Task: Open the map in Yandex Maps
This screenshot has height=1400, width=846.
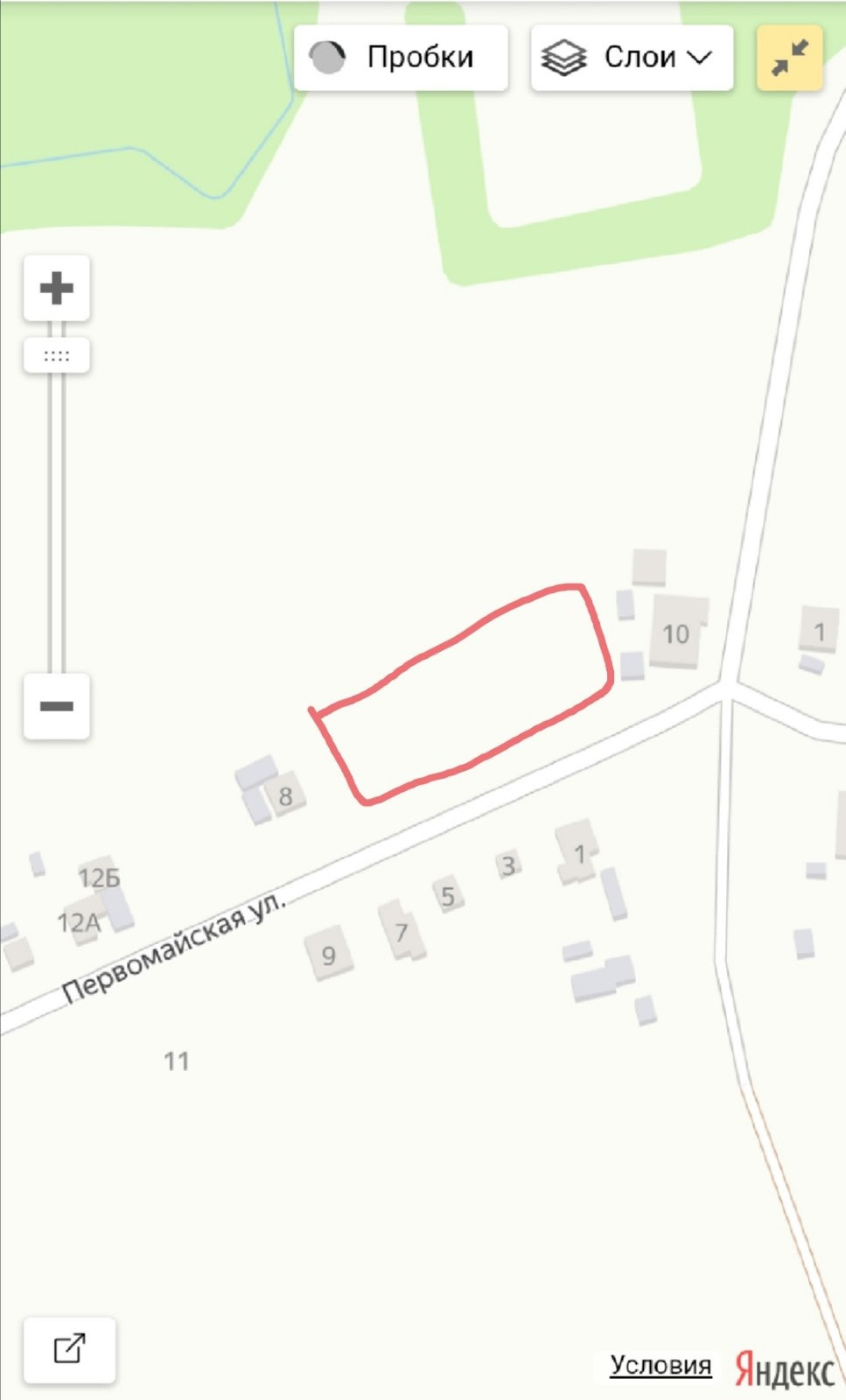Action: click(69, 1349)
